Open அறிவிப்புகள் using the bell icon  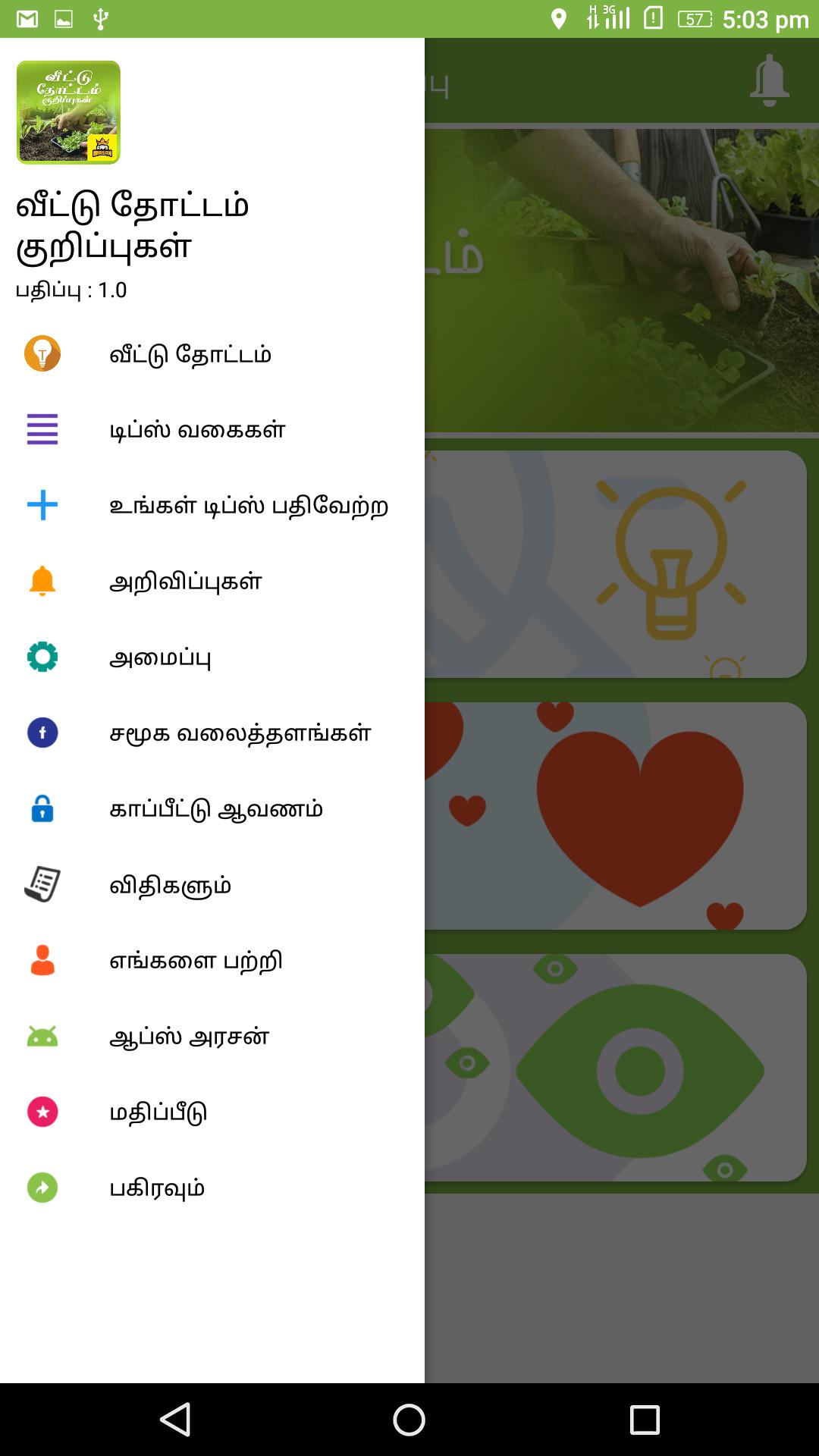tap(42, 581)
